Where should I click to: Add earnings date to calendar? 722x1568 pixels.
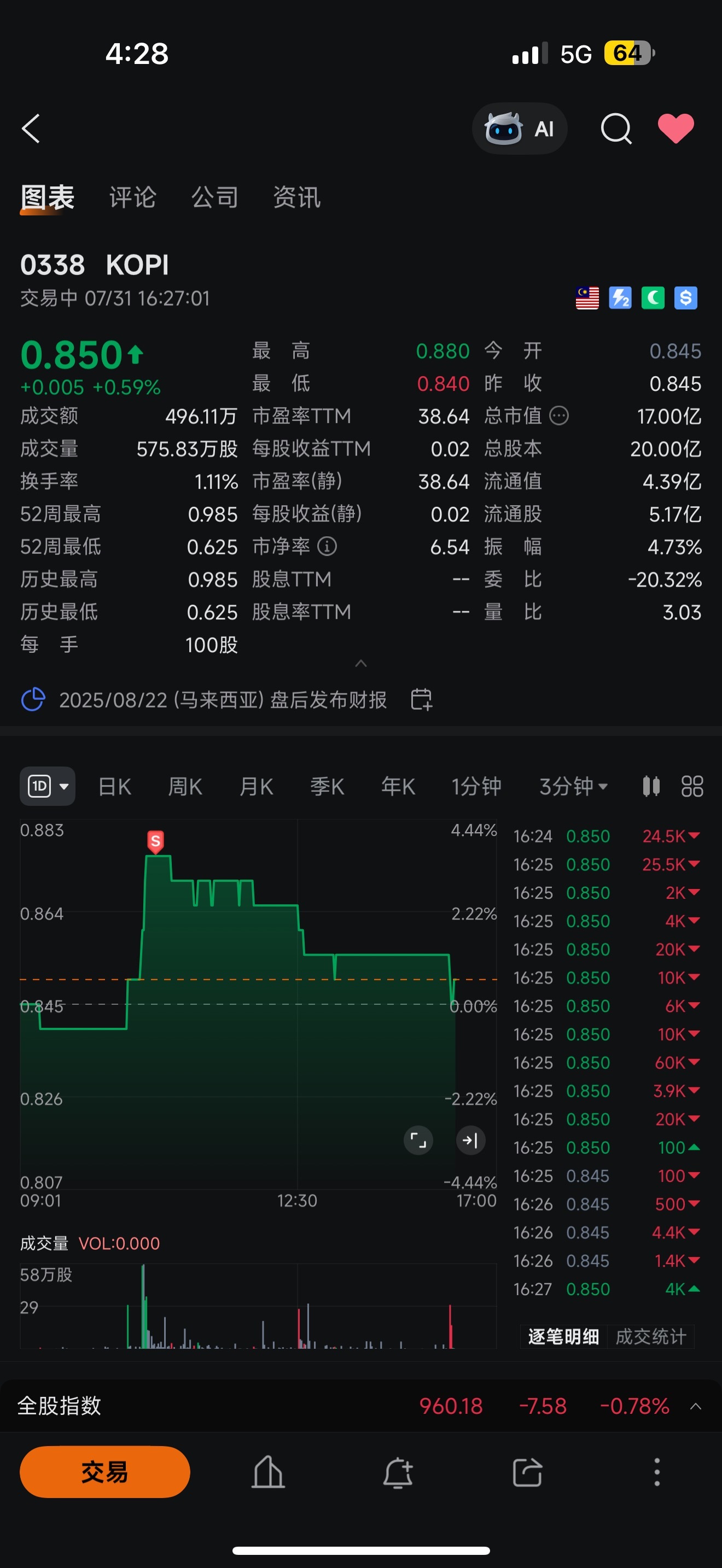click(x=421, y=699)
